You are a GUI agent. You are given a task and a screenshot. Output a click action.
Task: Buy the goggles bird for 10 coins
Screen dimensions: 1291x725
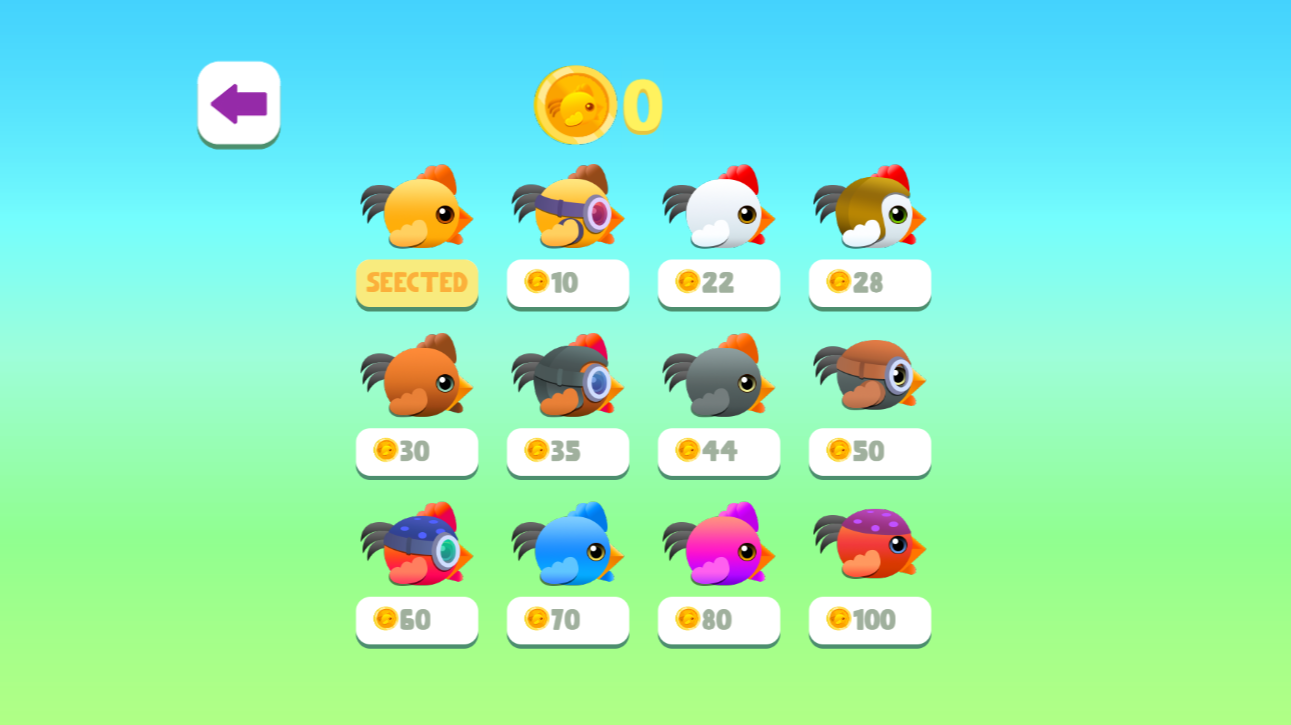[x=567, y=283]
